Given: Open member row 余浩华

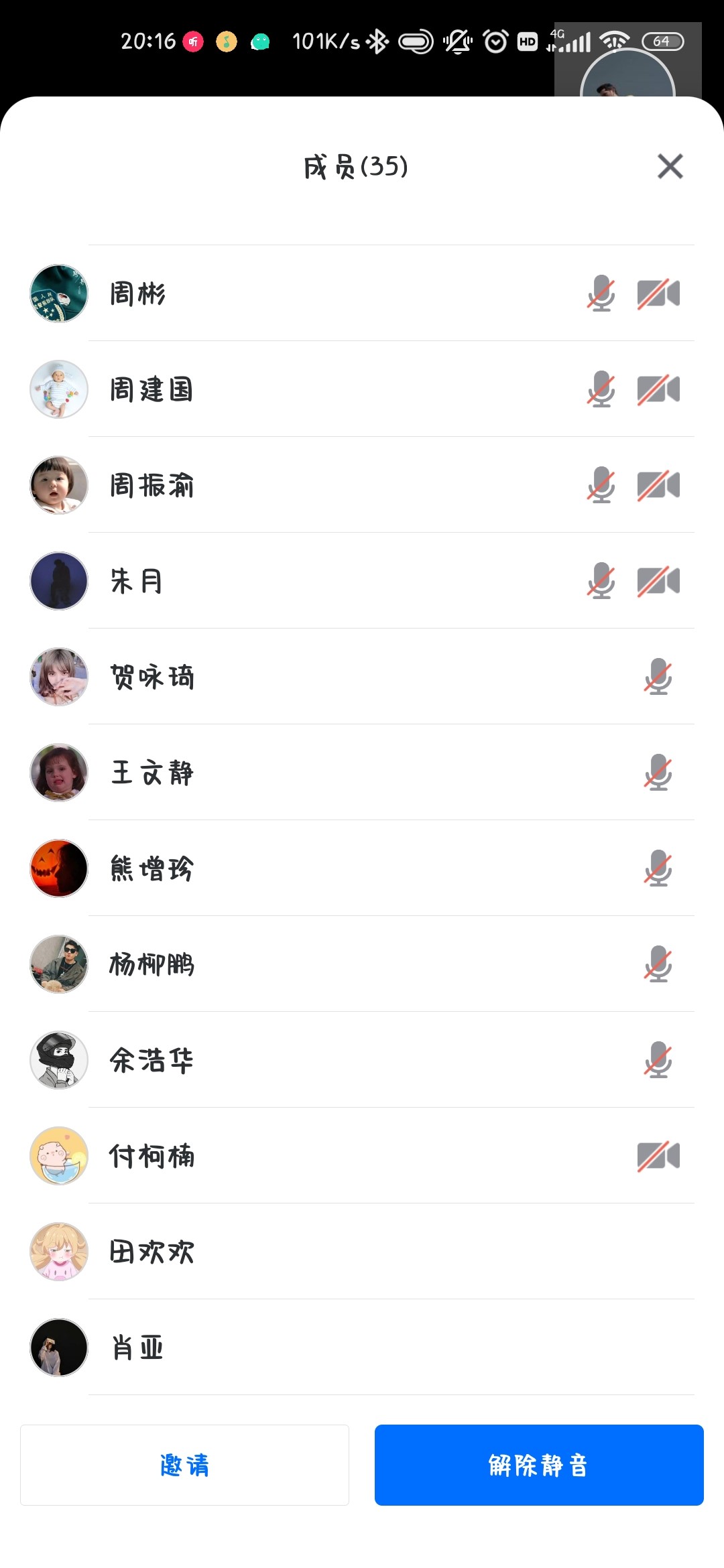Looking at the screenshot, I should [x=152, y=1060].
